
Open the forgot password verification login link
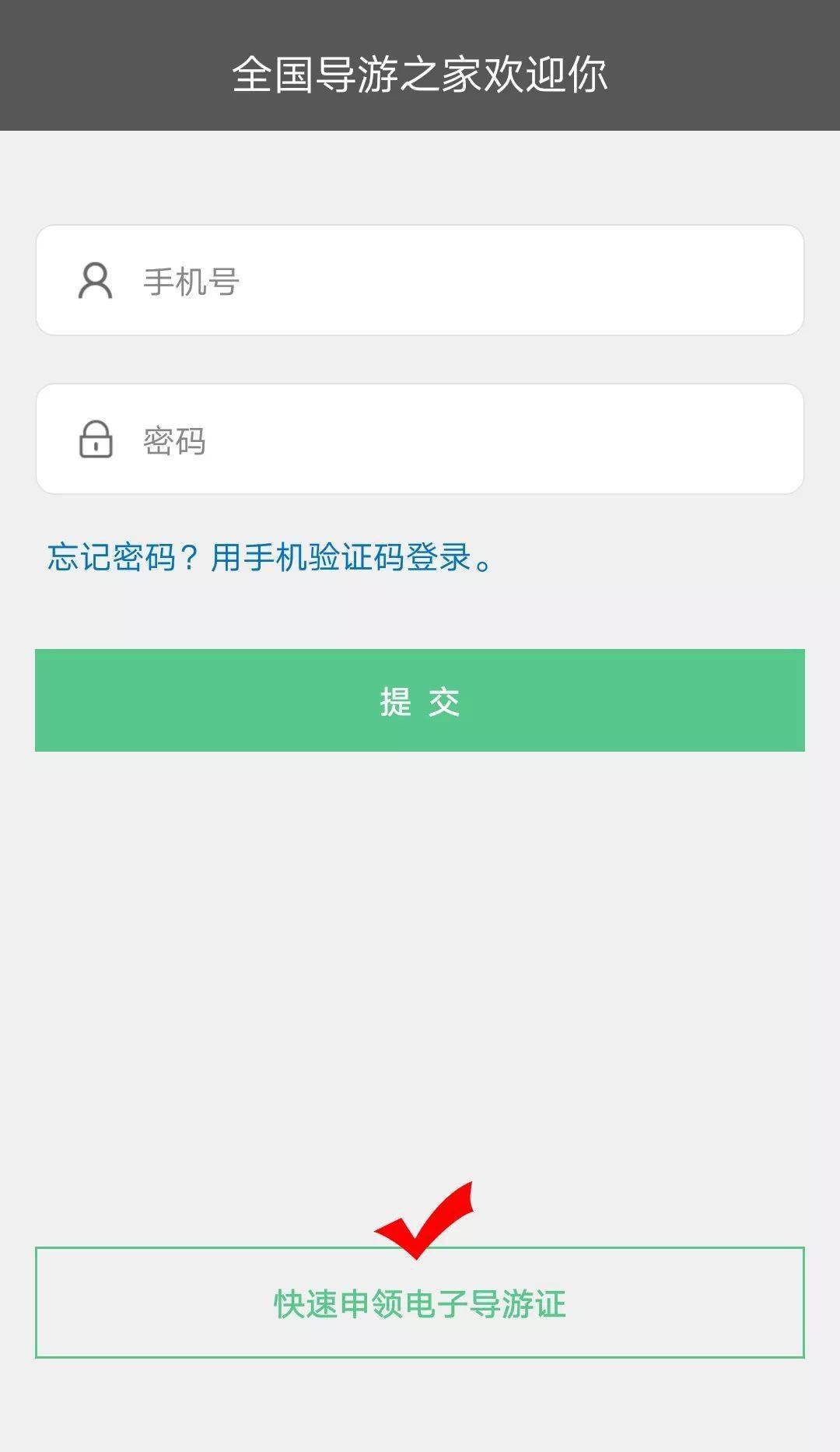(271, 557)
